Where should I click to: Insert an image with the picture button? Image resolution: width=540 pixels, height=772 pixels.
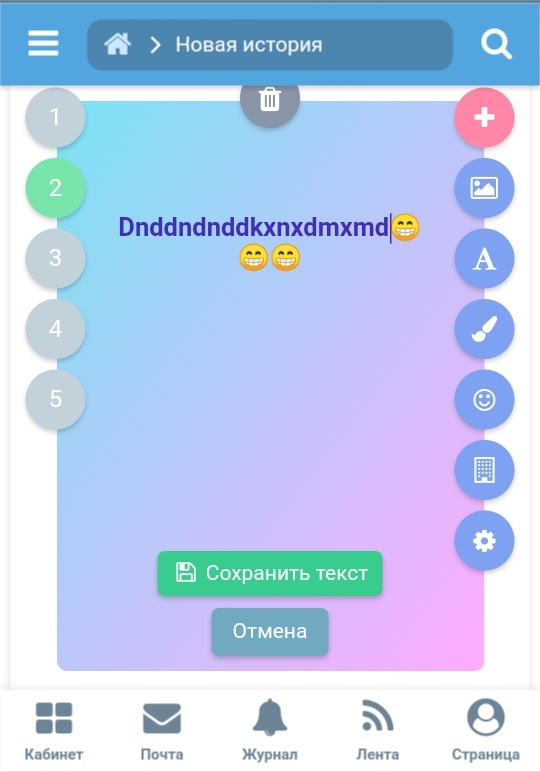484,188
